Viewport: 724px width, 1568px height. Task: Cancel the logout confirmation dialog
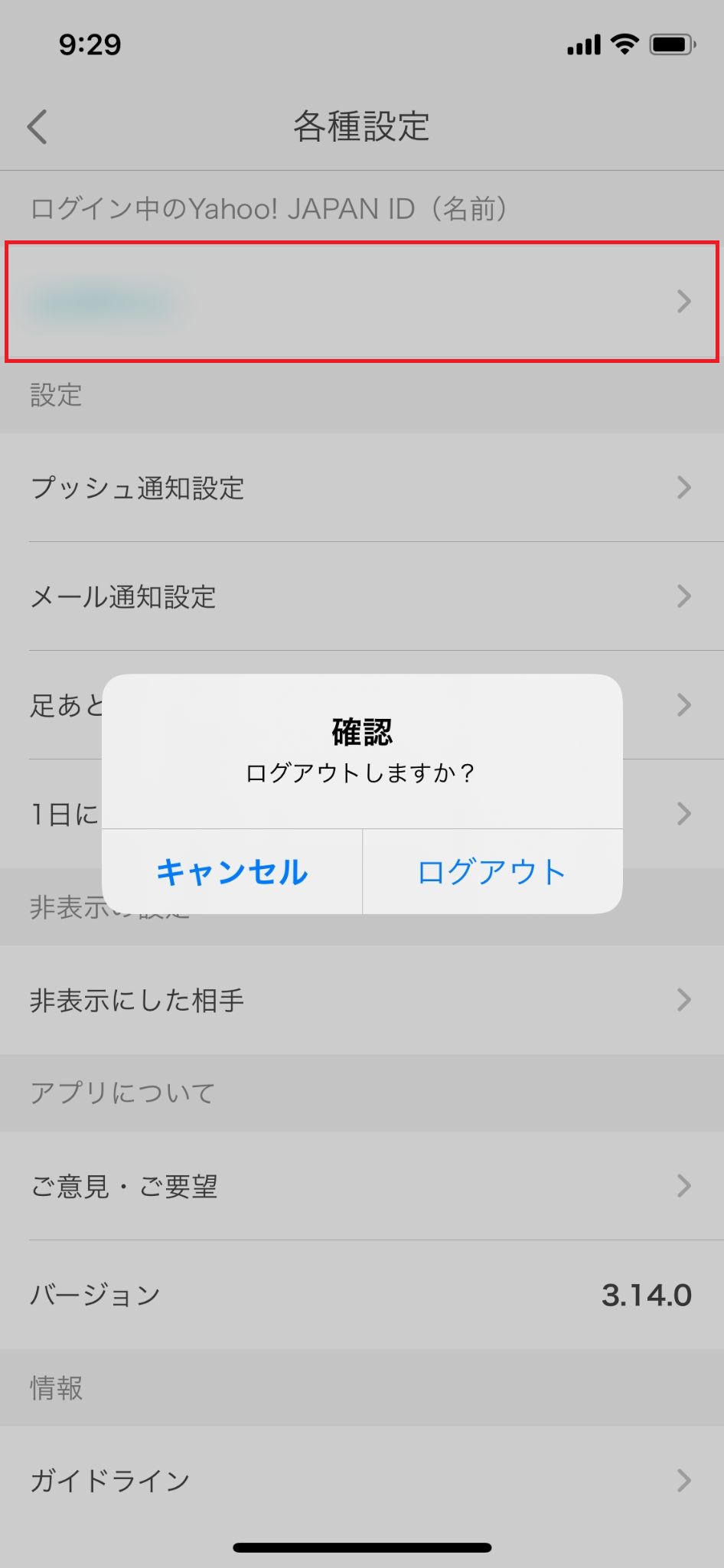[x=232, y=872]
